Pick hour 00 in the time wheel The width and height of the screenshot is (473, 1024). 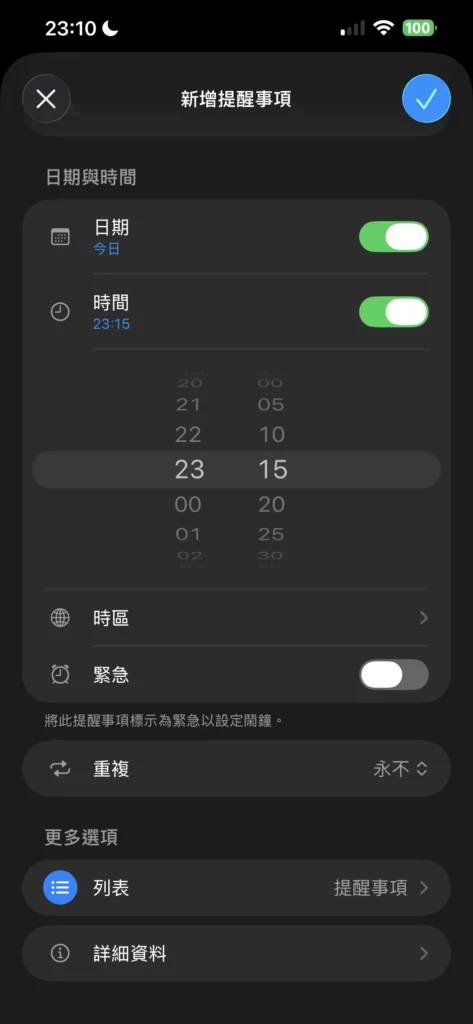click(188, 504)
